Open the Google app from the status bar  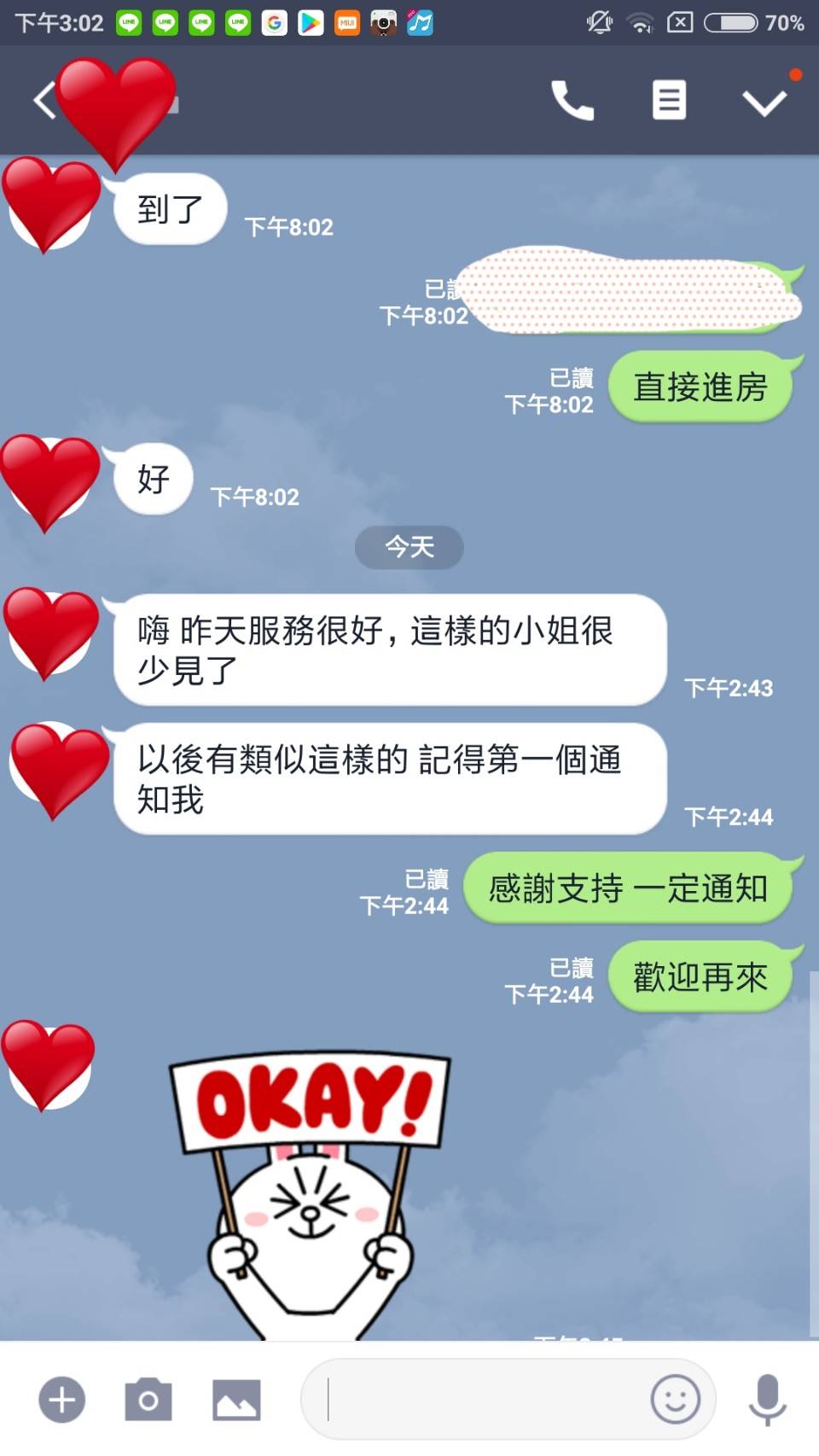[x=274, y=23]
